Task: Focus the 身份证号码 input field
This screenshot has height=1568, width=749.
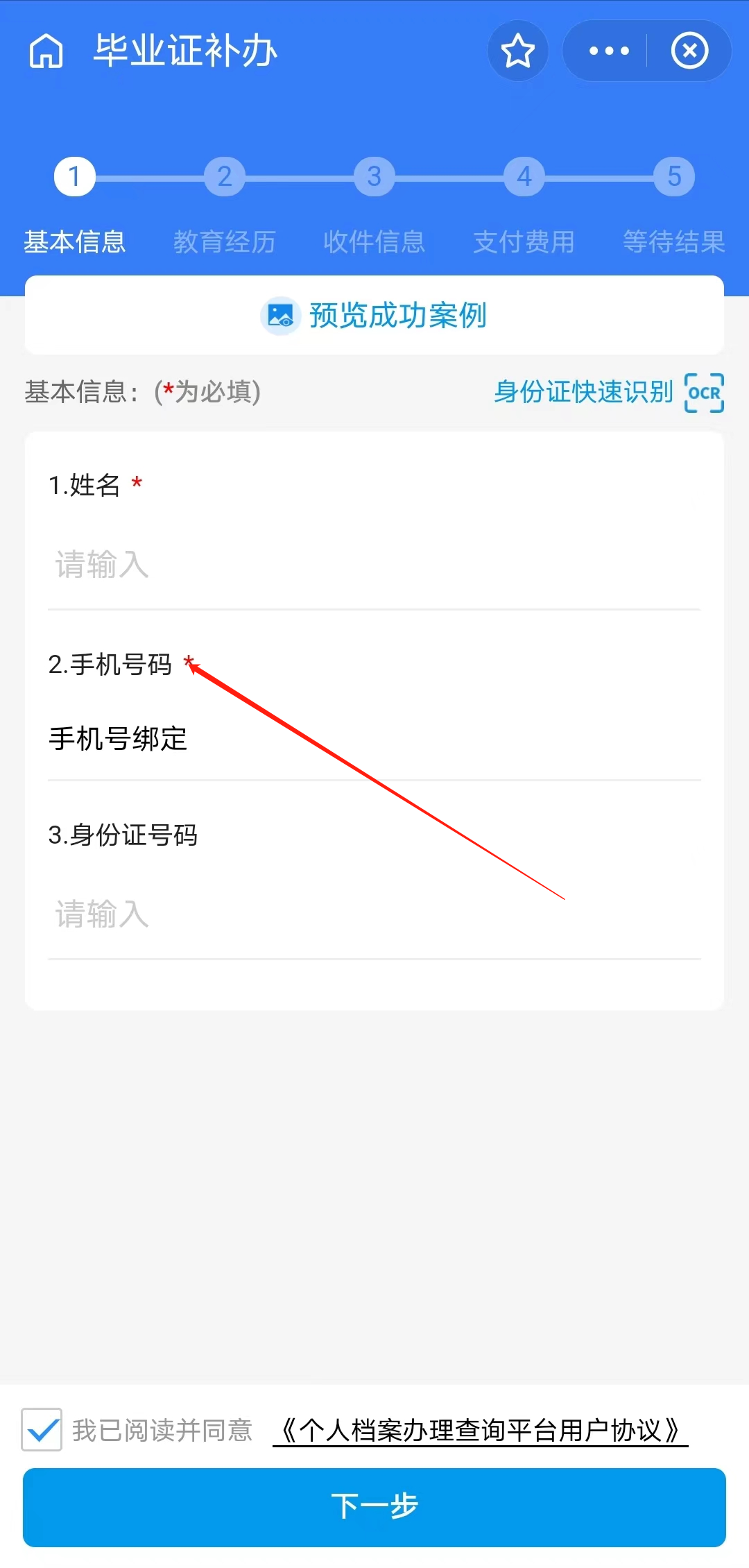Action: 374,914
